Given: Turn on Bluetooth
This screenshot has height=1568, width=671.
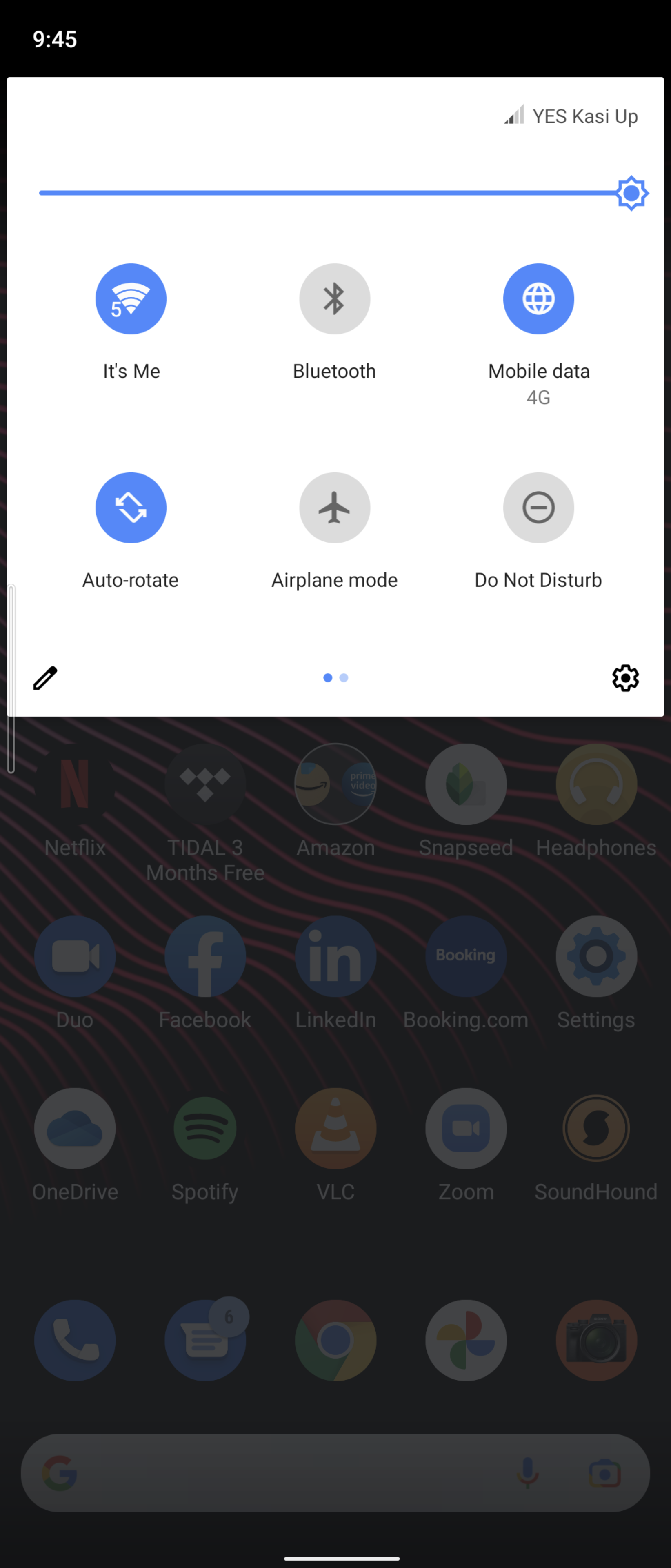Looking at the screenshot, I should click(x=335, y=299).
